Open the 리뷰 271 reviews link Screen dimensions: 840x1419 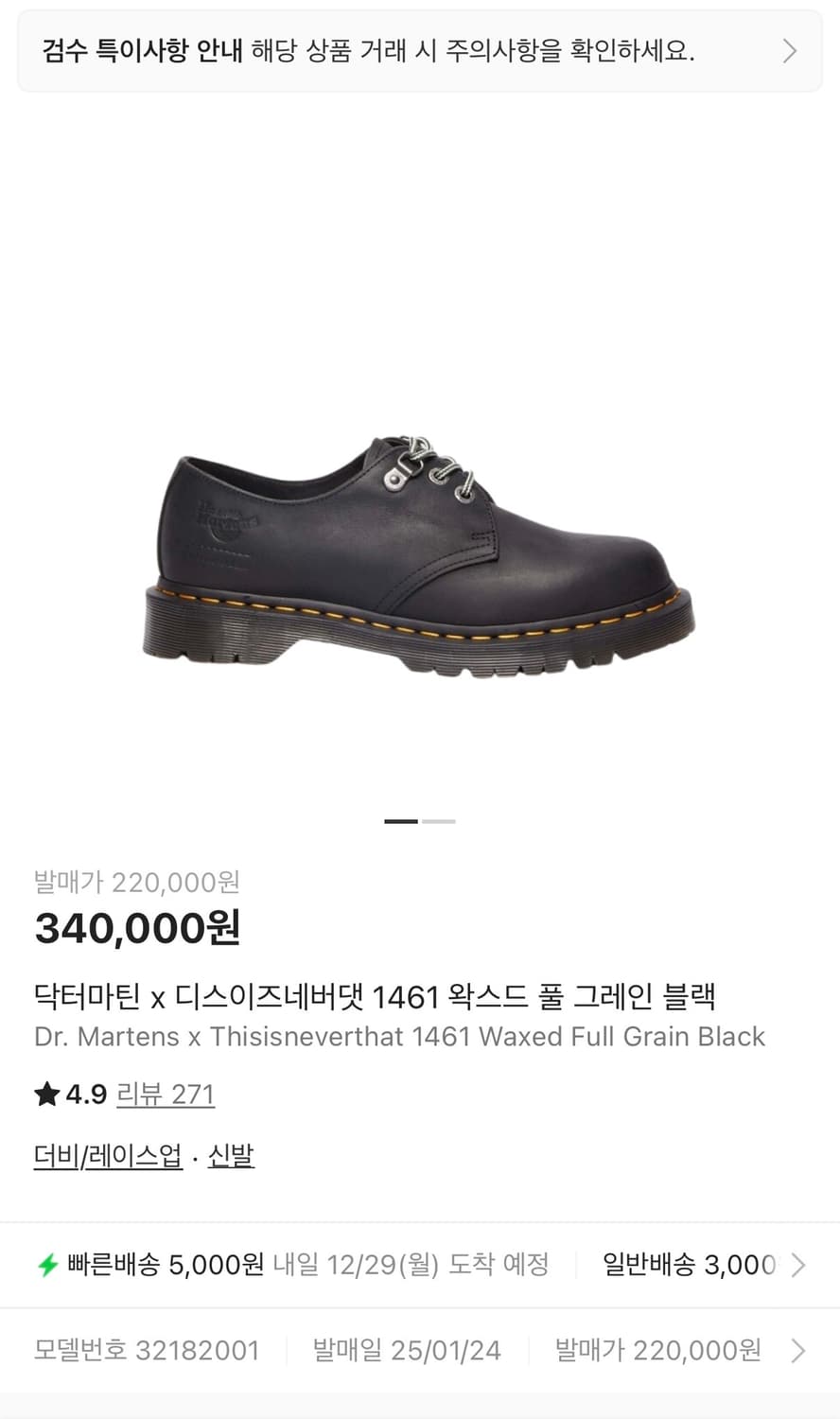click(x=165, y=1094)
